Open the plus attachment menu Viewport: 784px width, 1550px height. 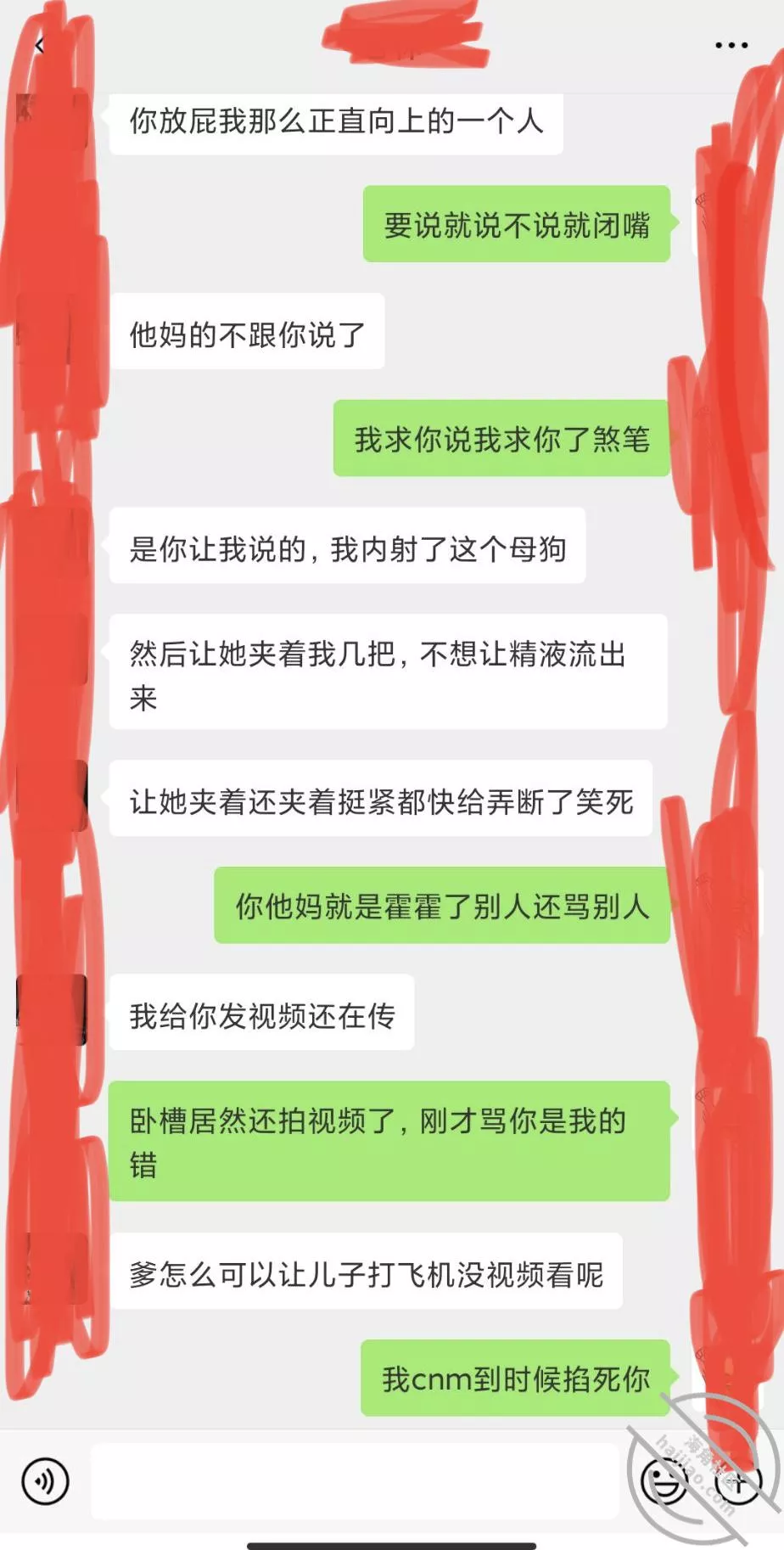[737, 1482]
